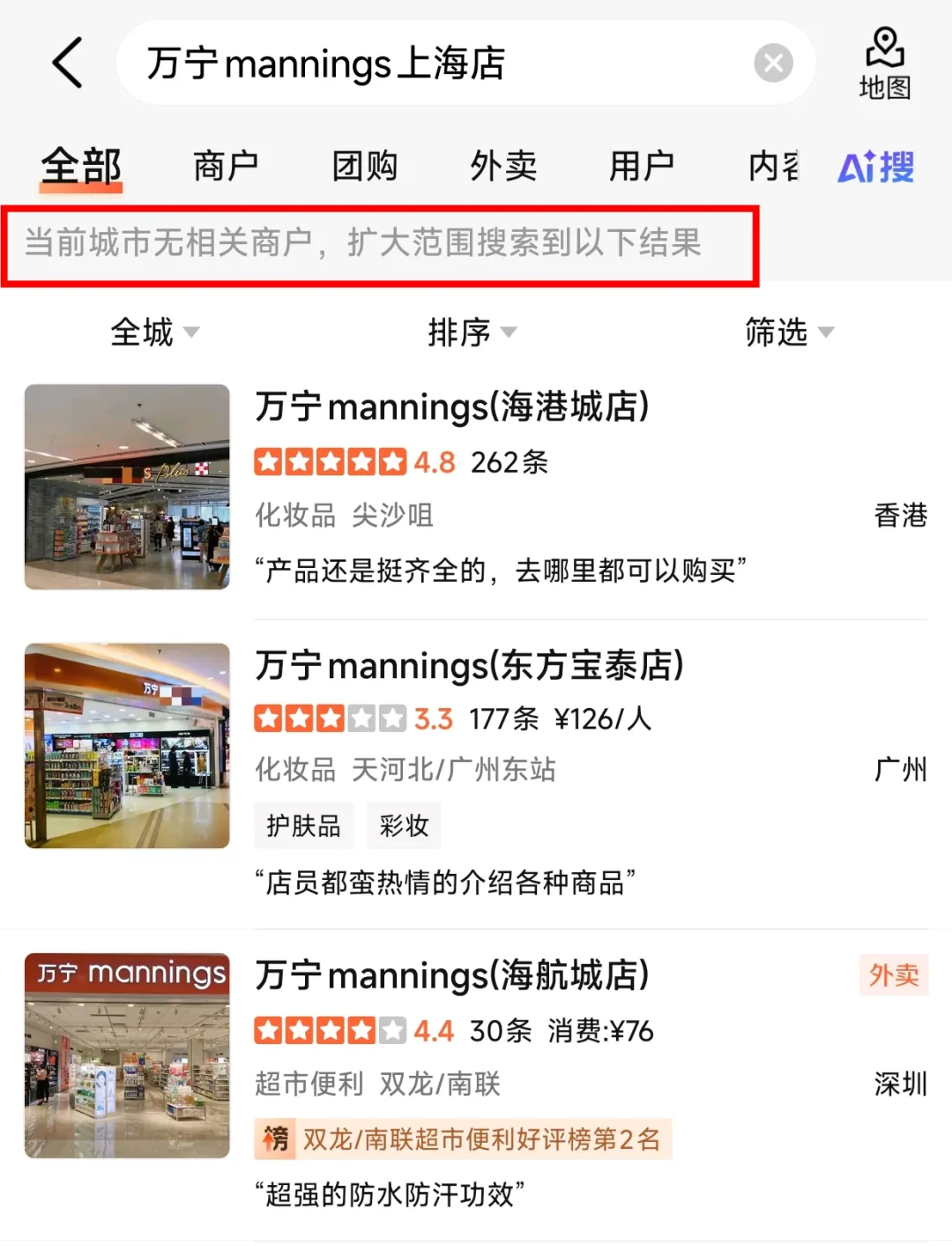This screenshot has width=952, height=1246.
Task: Select the 外卖 tab
Action: click(503, 166)
